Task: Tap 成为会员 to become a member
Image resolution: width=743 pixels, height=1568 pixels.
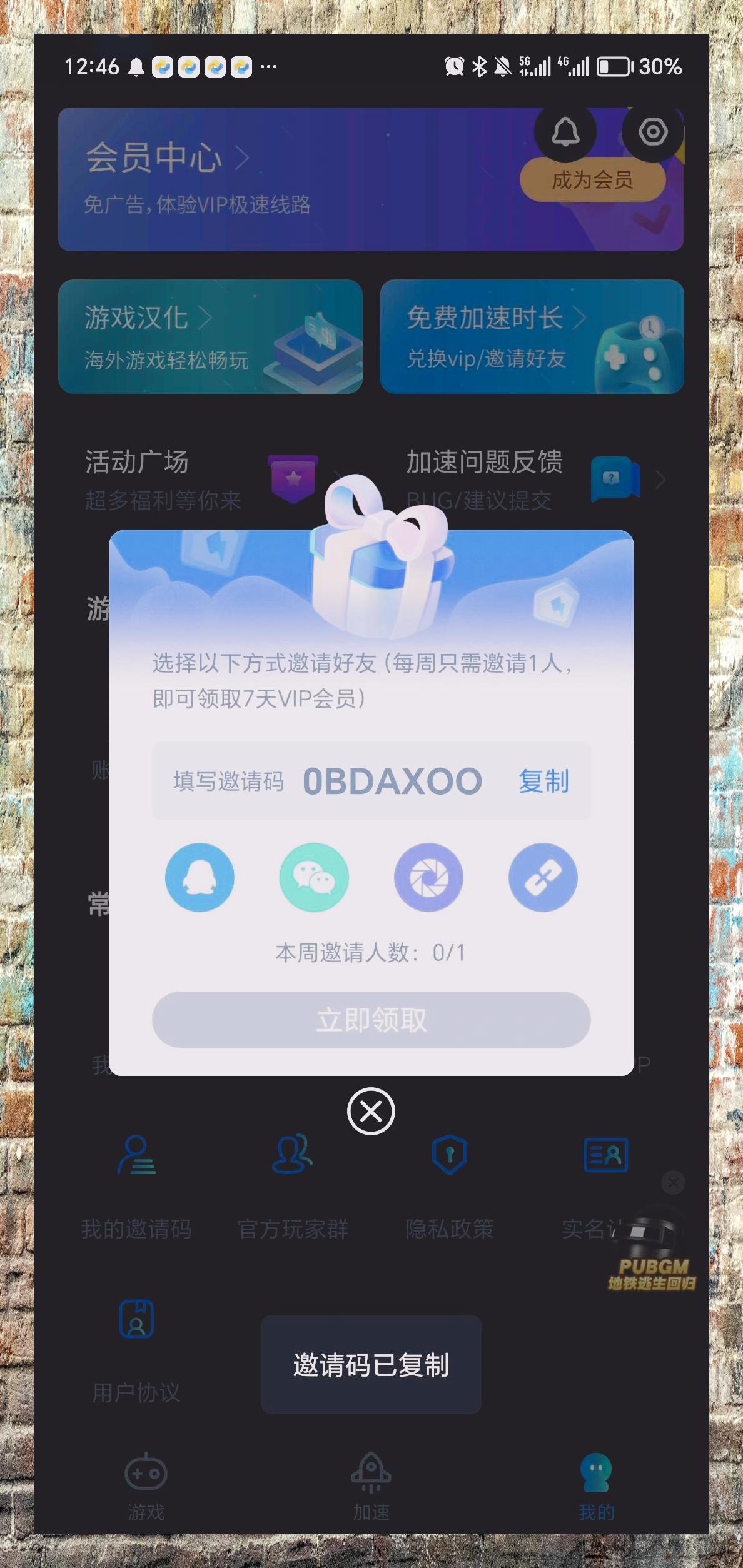Action: pyautogui.click(x=592, y=181)
